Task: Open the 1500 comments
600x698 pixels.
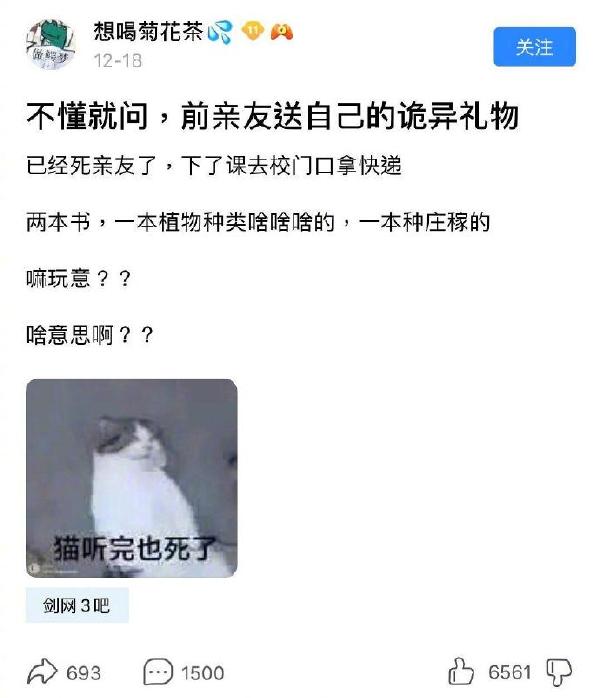Action: click(x=183, y=671)
